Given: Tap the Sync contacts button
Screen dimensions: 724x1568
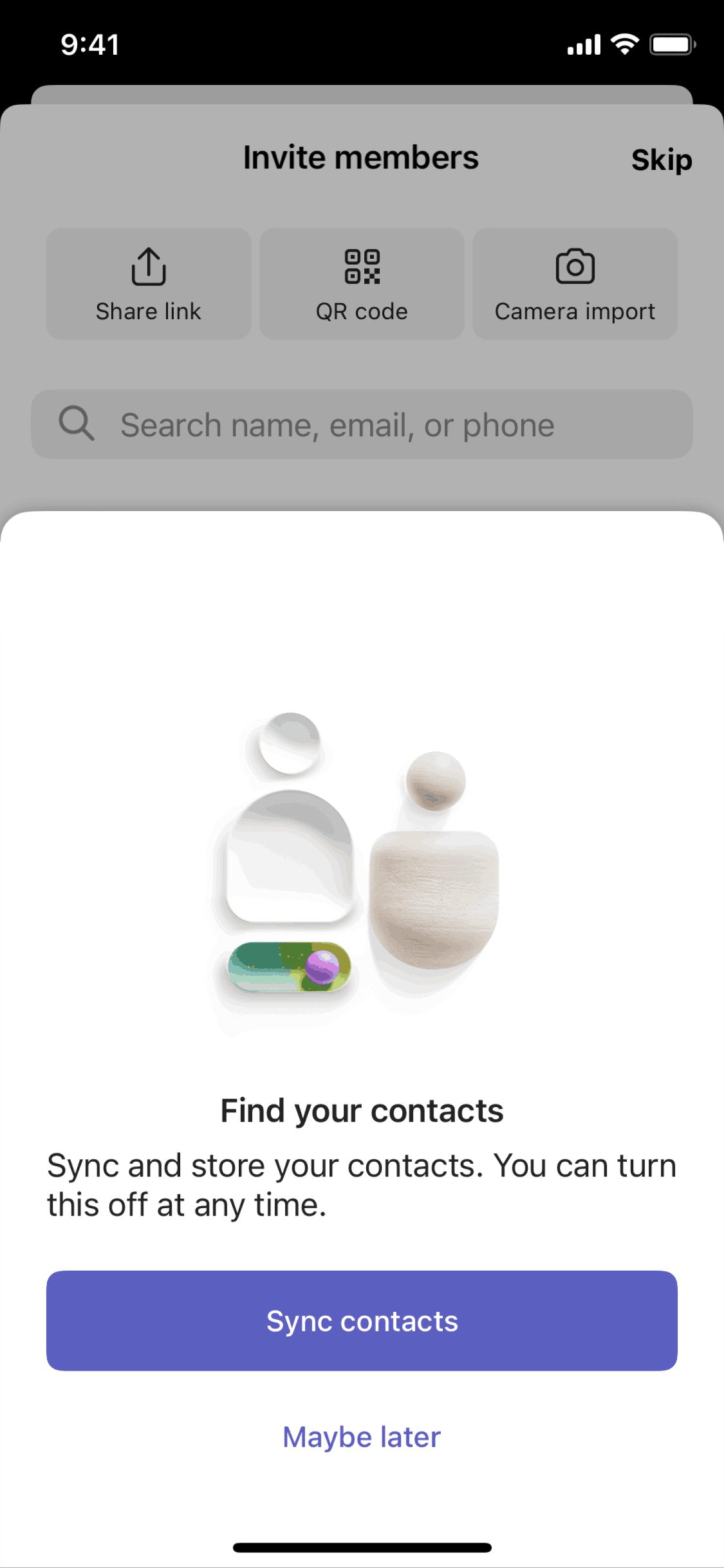Looking at the screenshot, I should pyautogui.click(x=362, y=1320).
